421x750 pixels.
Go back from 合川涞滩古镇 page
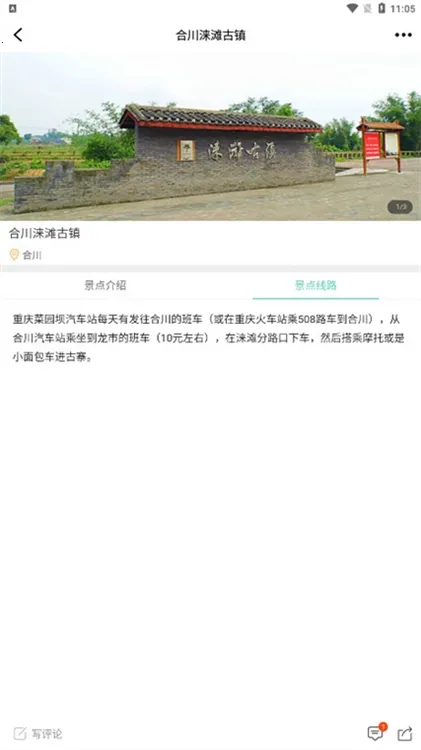tap(18, 35)
